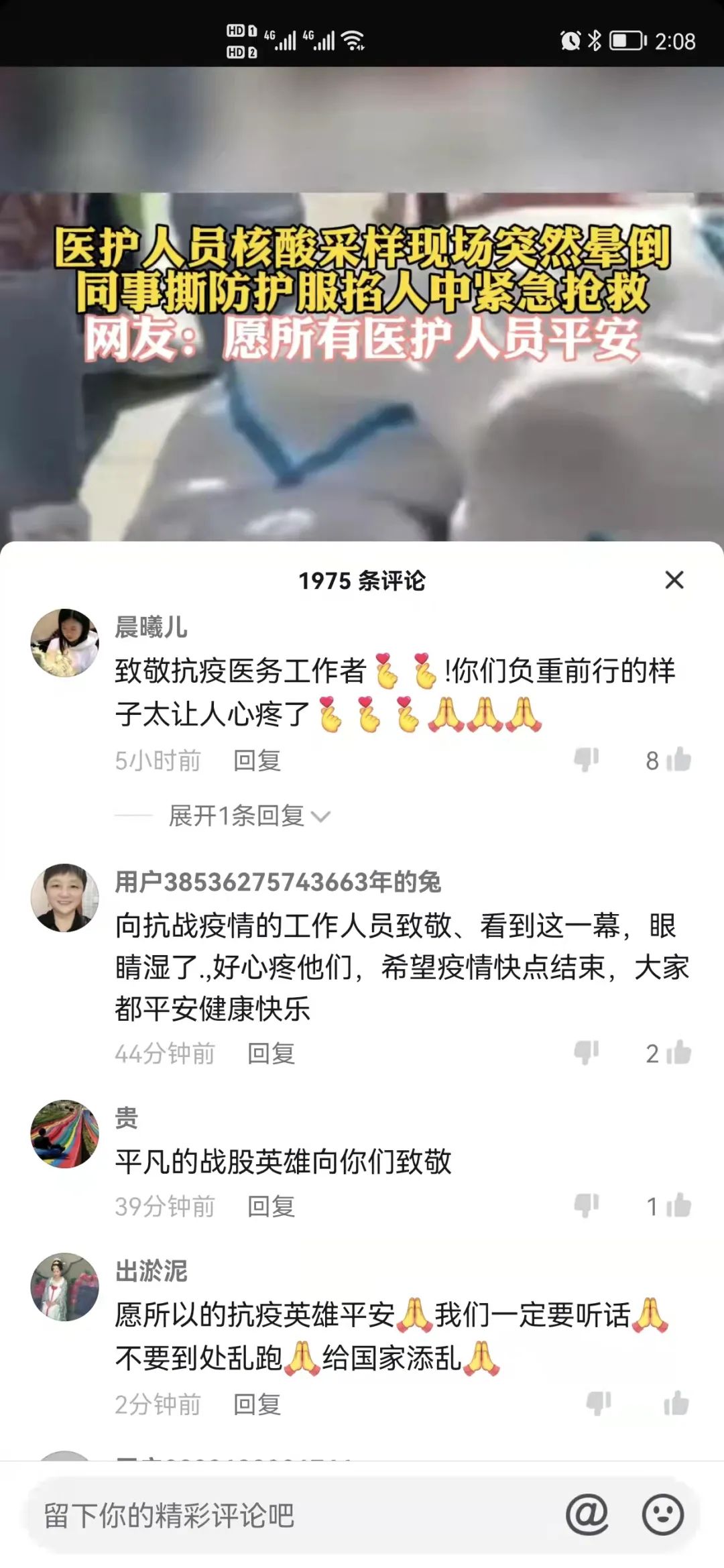Image resolution: width=724 pixels, height=1568 pixels.
Task: Close the comments panel
Action: coord(674,580)
